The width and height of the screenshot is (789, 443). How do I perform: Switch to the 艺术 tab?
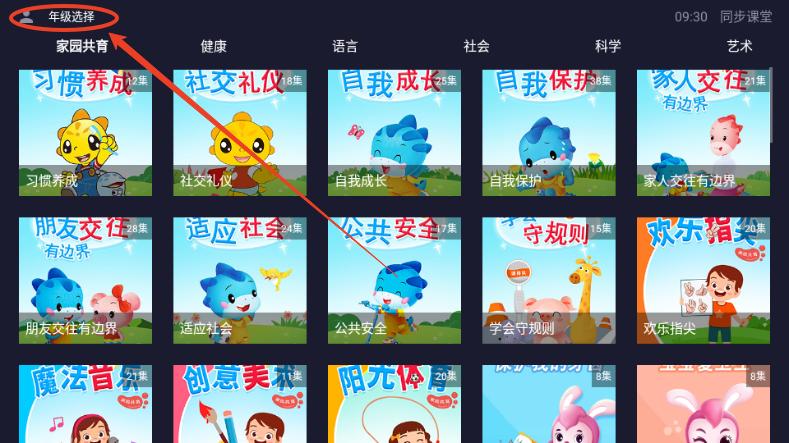(739, 46)
